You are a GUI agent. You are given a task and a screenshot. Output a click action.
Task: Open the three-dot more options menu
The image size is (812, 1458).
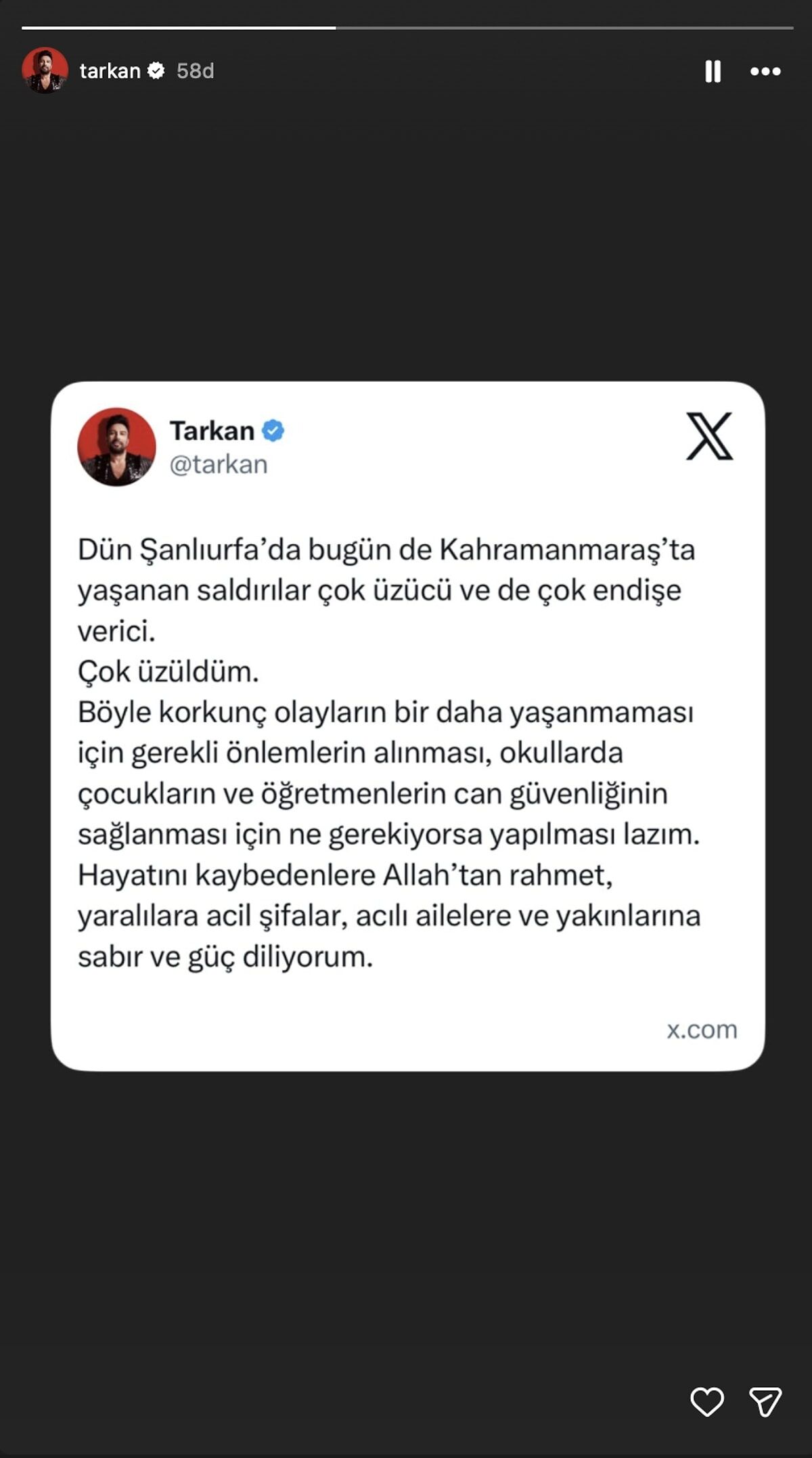tap(765, 71)
